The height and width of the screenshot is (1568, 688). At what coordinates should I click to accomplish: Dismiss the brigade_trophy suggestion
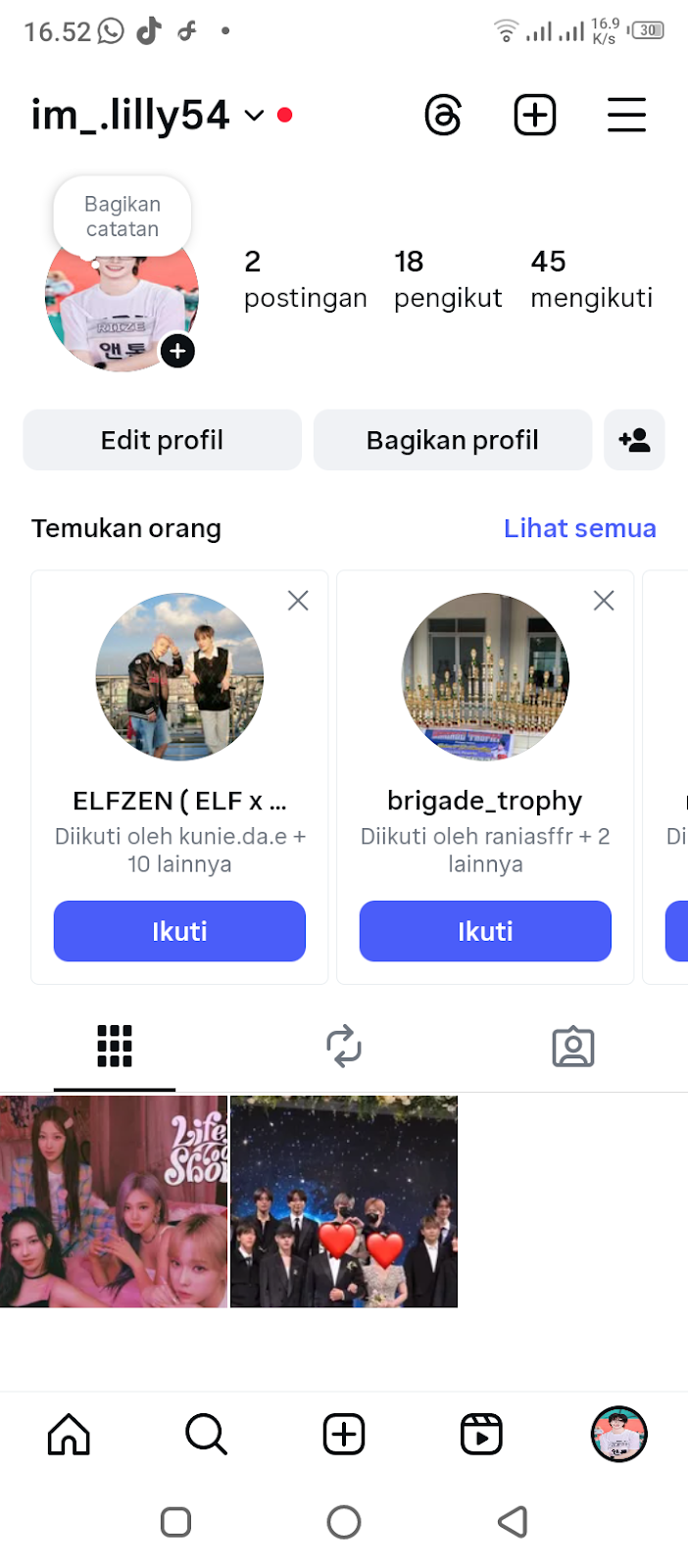[x=604, y=601]
